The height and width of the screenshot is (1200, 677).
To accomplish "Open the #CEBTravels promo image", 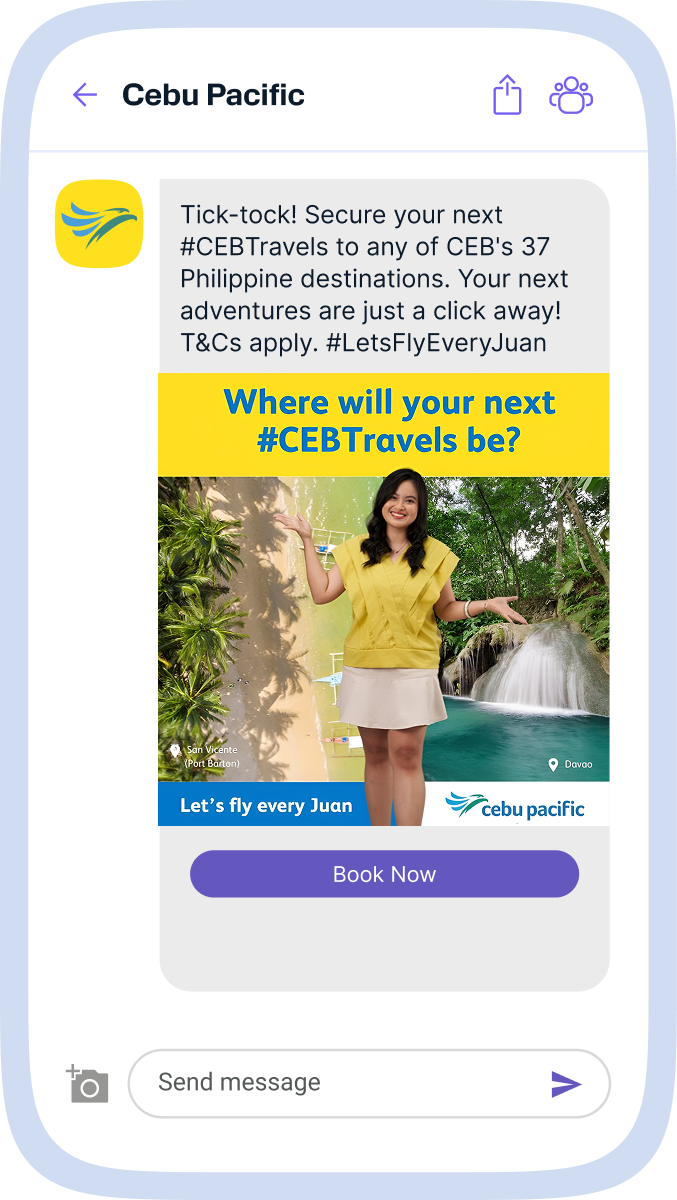I will coord(383,600).
